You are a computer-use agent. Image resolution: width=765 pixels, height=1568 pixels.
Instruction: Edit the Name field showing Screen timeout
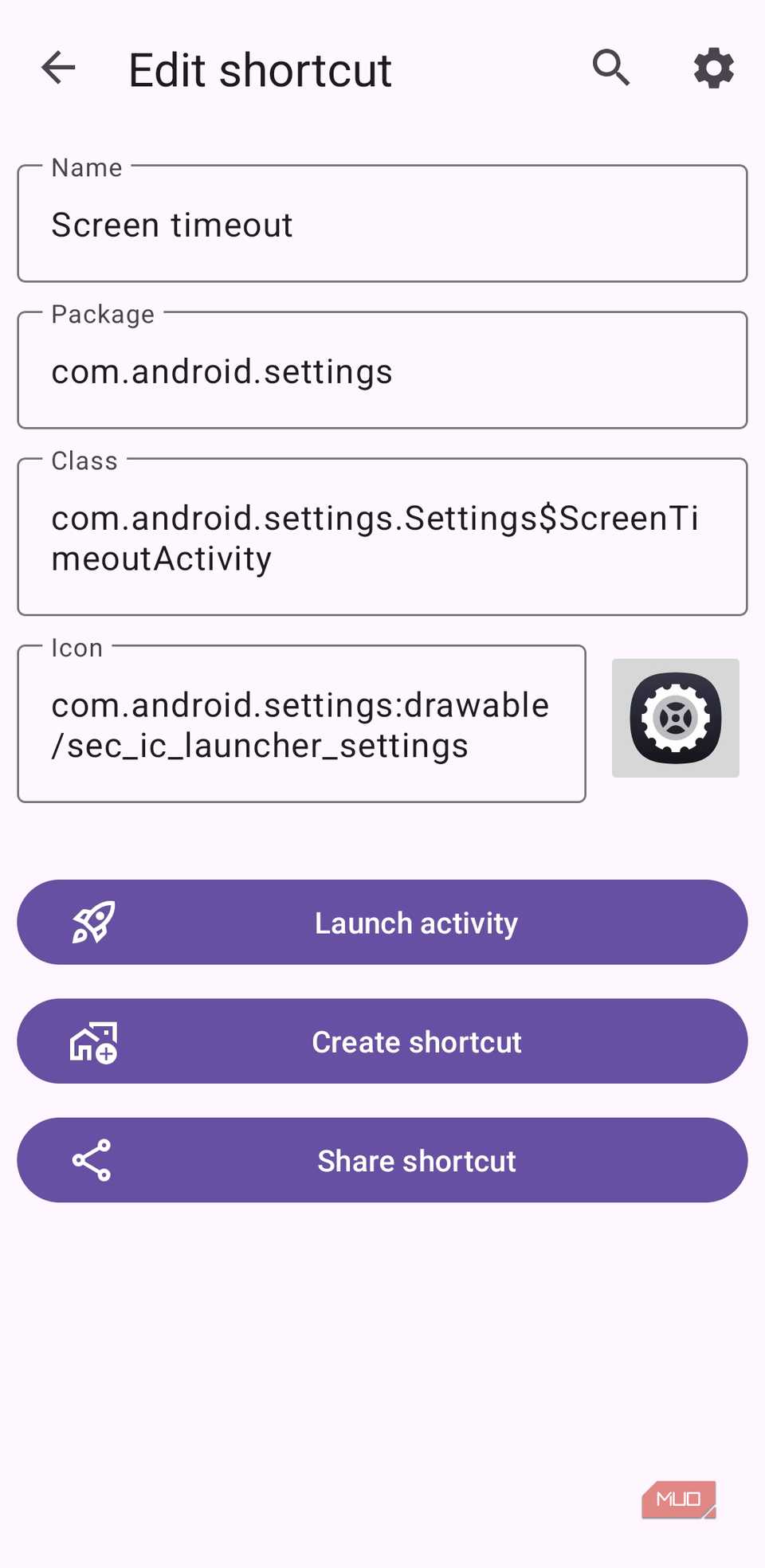tap(382, 224)
